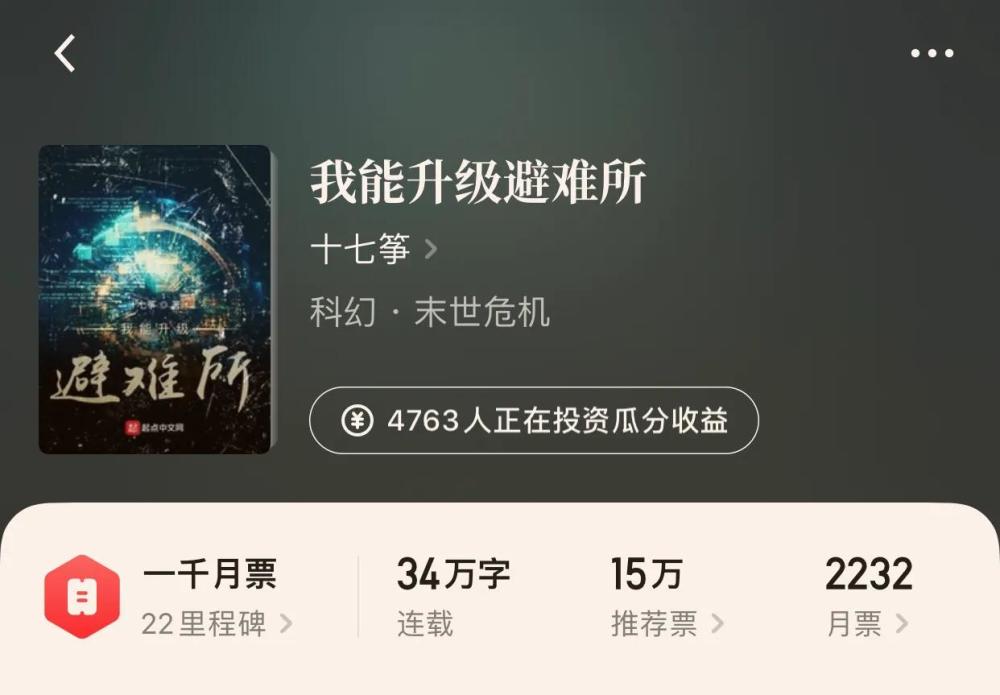The width and height of the screenshot is (1000, 695).
Task: View the 22里程碑 milestones
Action: [x=216, y=624]
